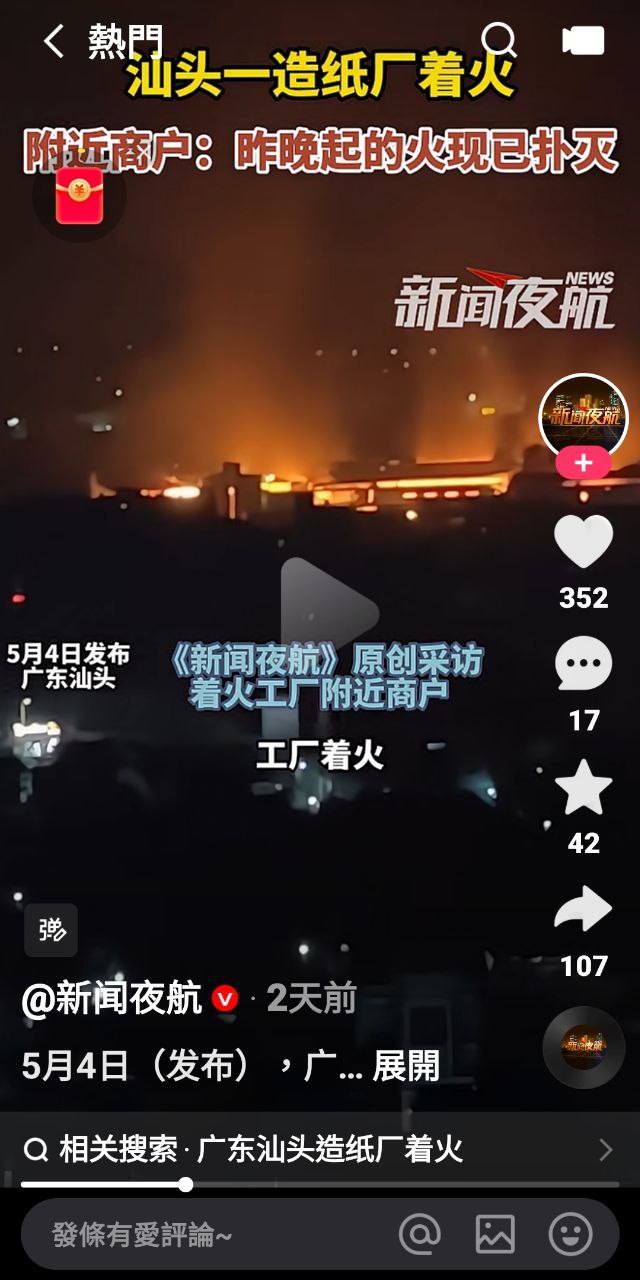The width and height of the screenshot is (640, 1280).
Task: Tap the @新闻夜航 username
Action: 112,998
